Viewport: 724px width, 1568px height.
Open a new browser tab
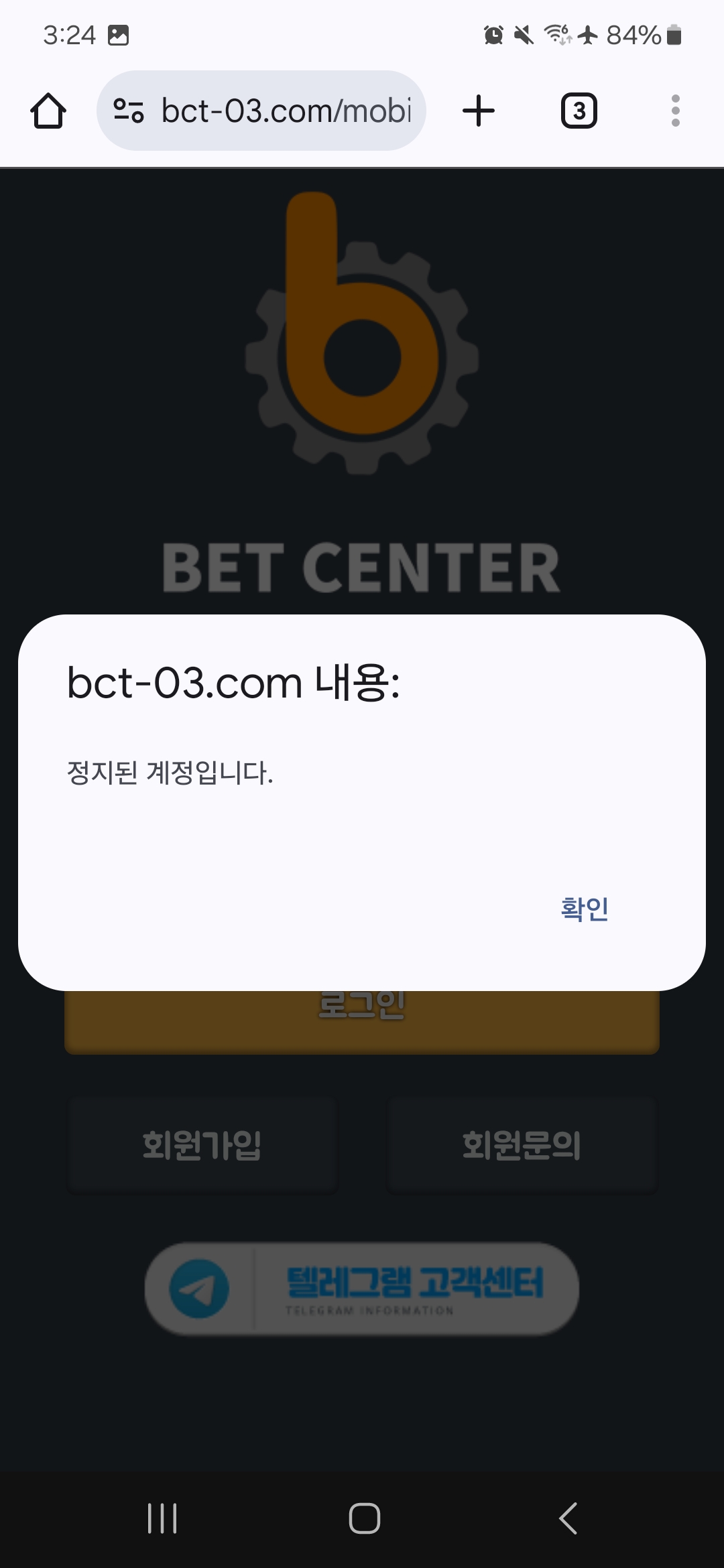[x=479, y=111]
